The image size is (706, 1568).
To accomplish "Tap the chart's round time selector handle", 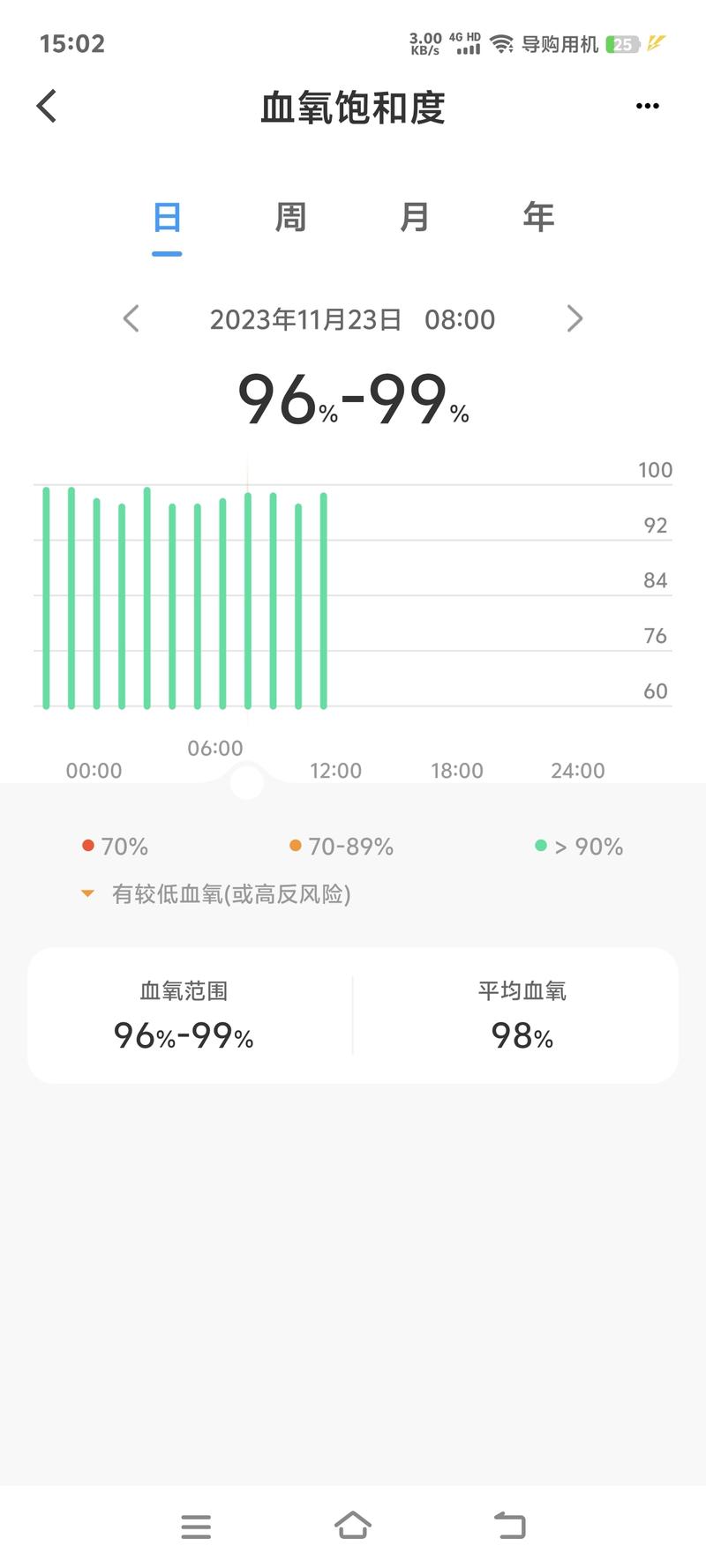I will pos(246,782).
